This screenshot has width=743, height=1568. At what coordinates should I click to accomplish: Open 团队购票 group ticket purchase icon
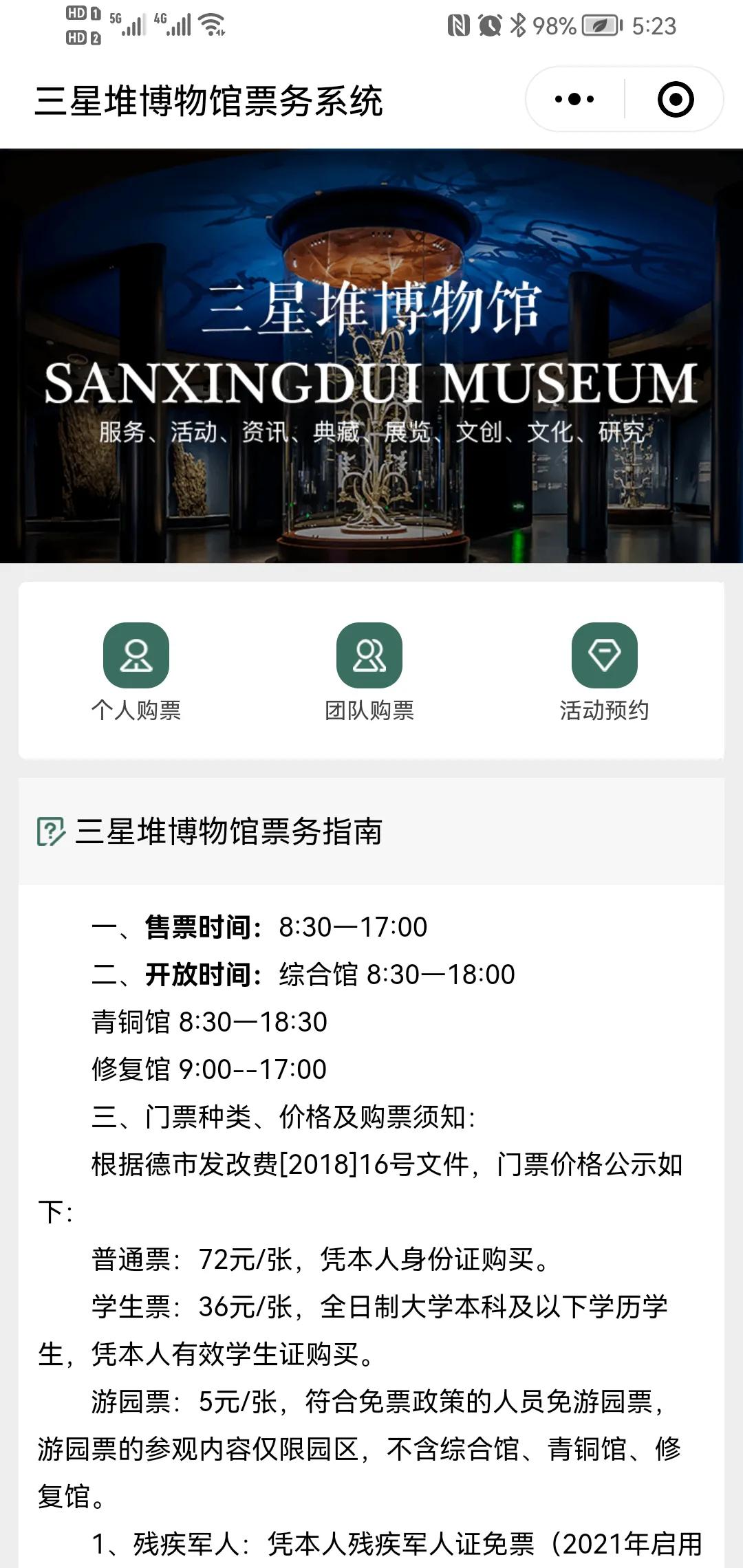click(x=368, y=656)
